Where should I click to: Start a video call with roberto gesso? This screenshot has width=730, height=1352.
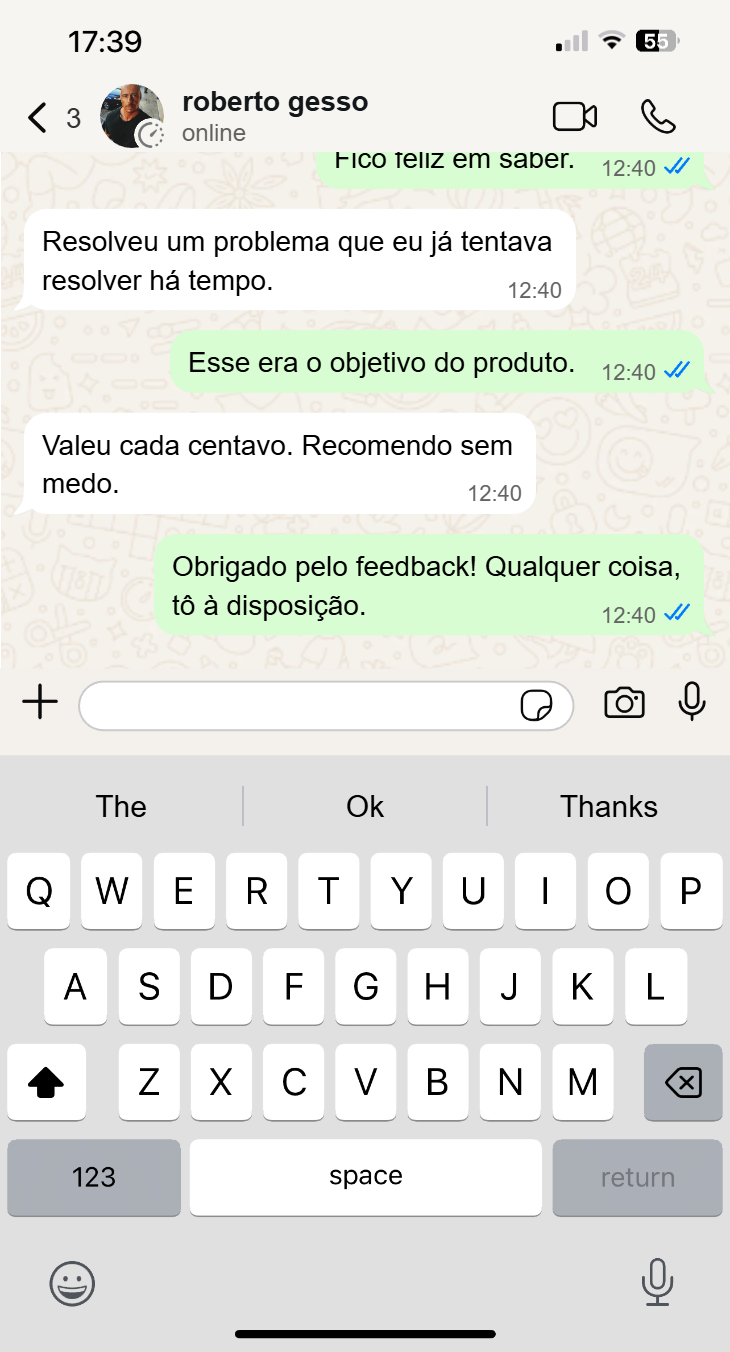click(575, 117)
